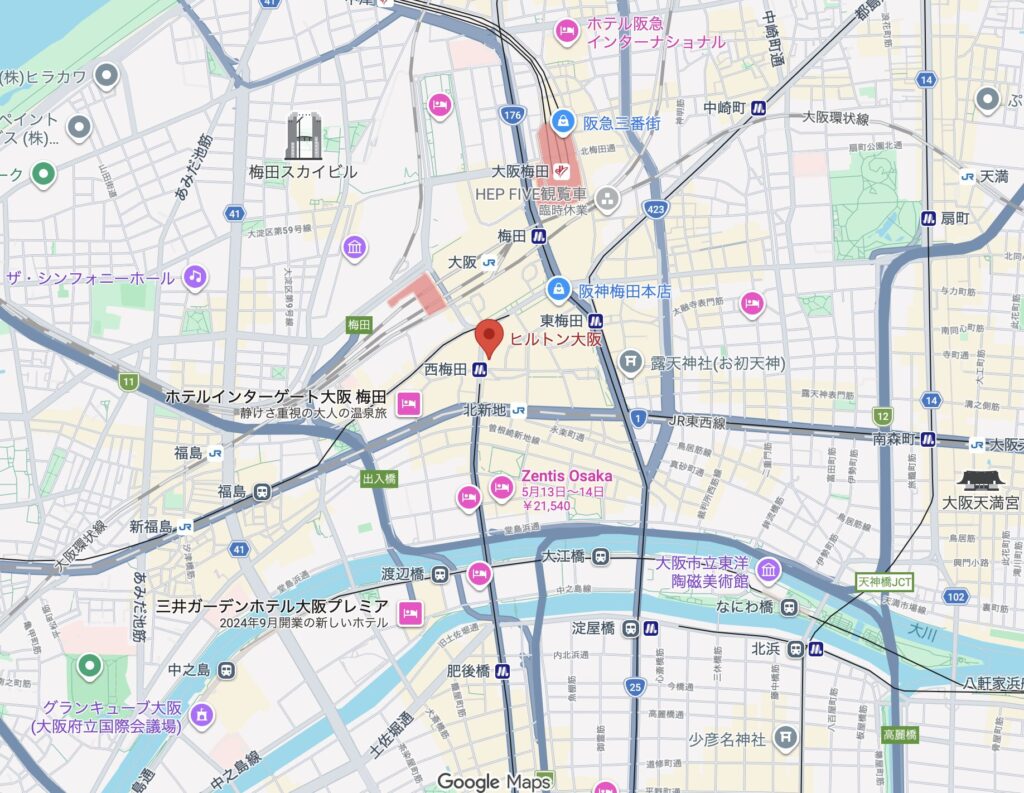Select the 三井ガーデンホテル大阪プレミア hotel pin
The image size is (1024, 793).
click(408, 613)
